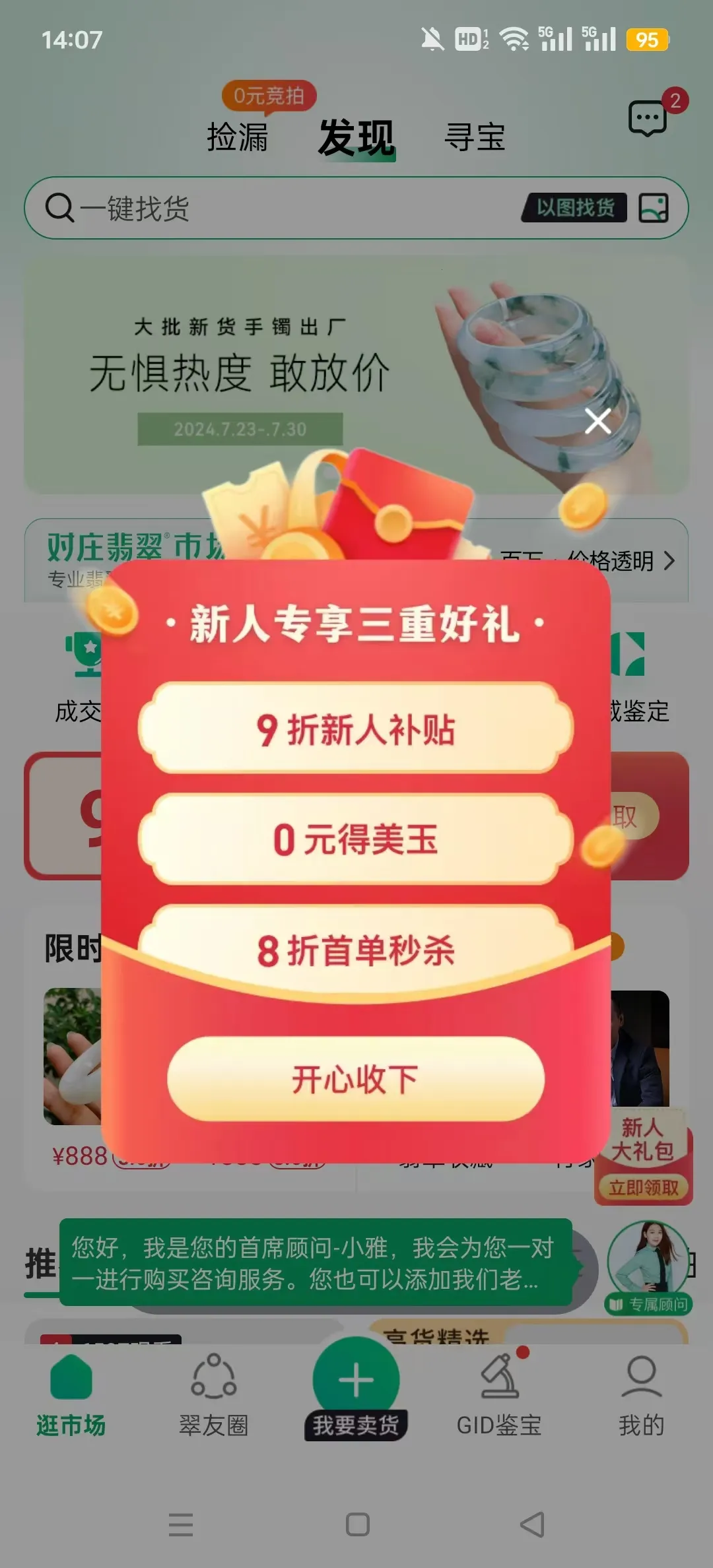Tap the 以图找货 image search button
The image size is (713, 1568).
coord(574,208)
